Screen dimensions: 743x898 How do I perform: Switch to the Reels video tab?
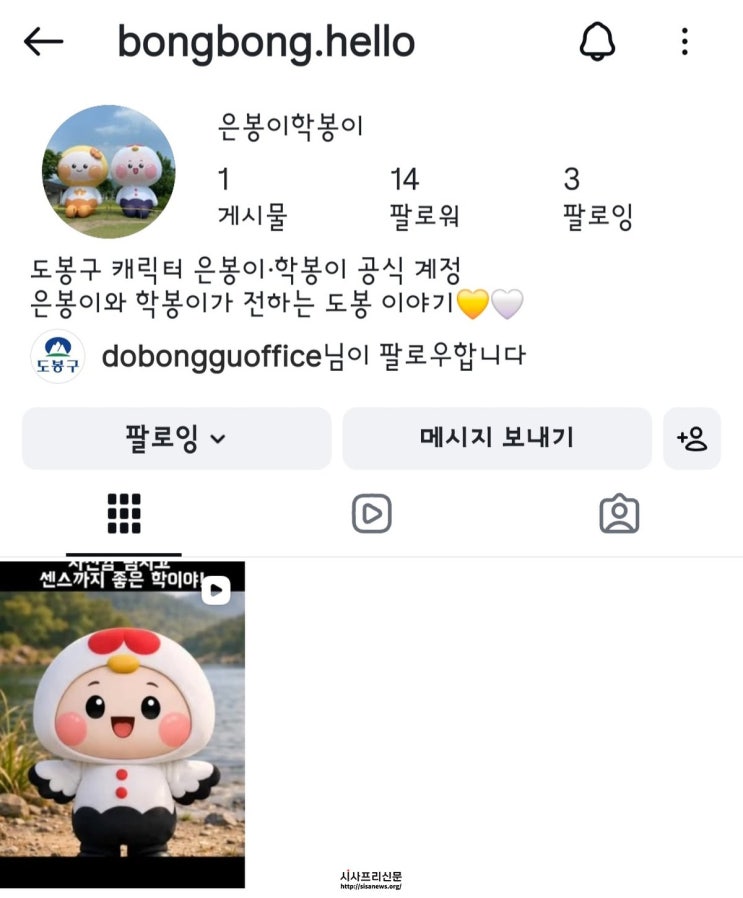point(371,514)
